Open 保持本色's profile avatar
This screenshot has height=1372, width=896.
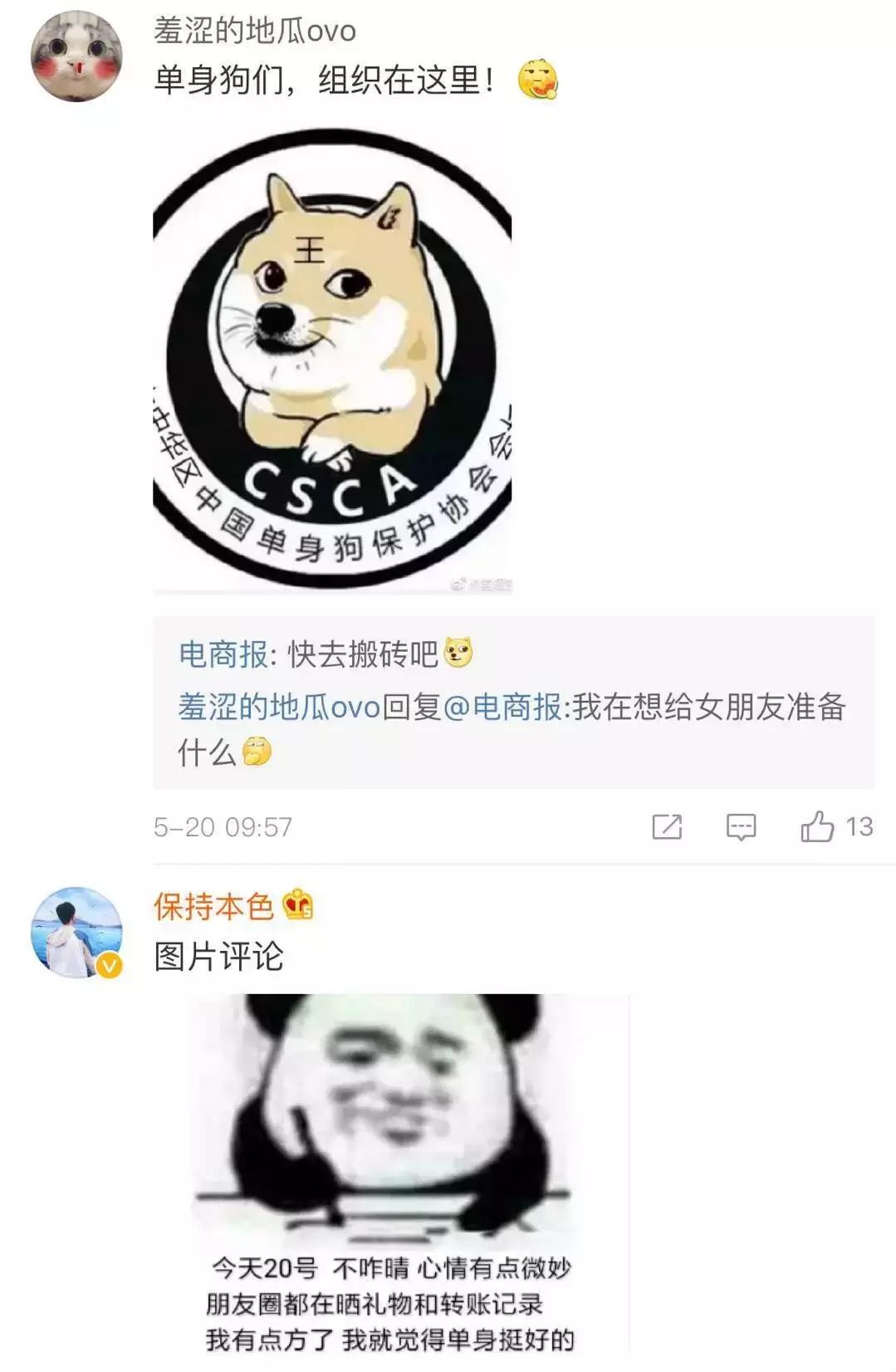[x=76, y=932]
